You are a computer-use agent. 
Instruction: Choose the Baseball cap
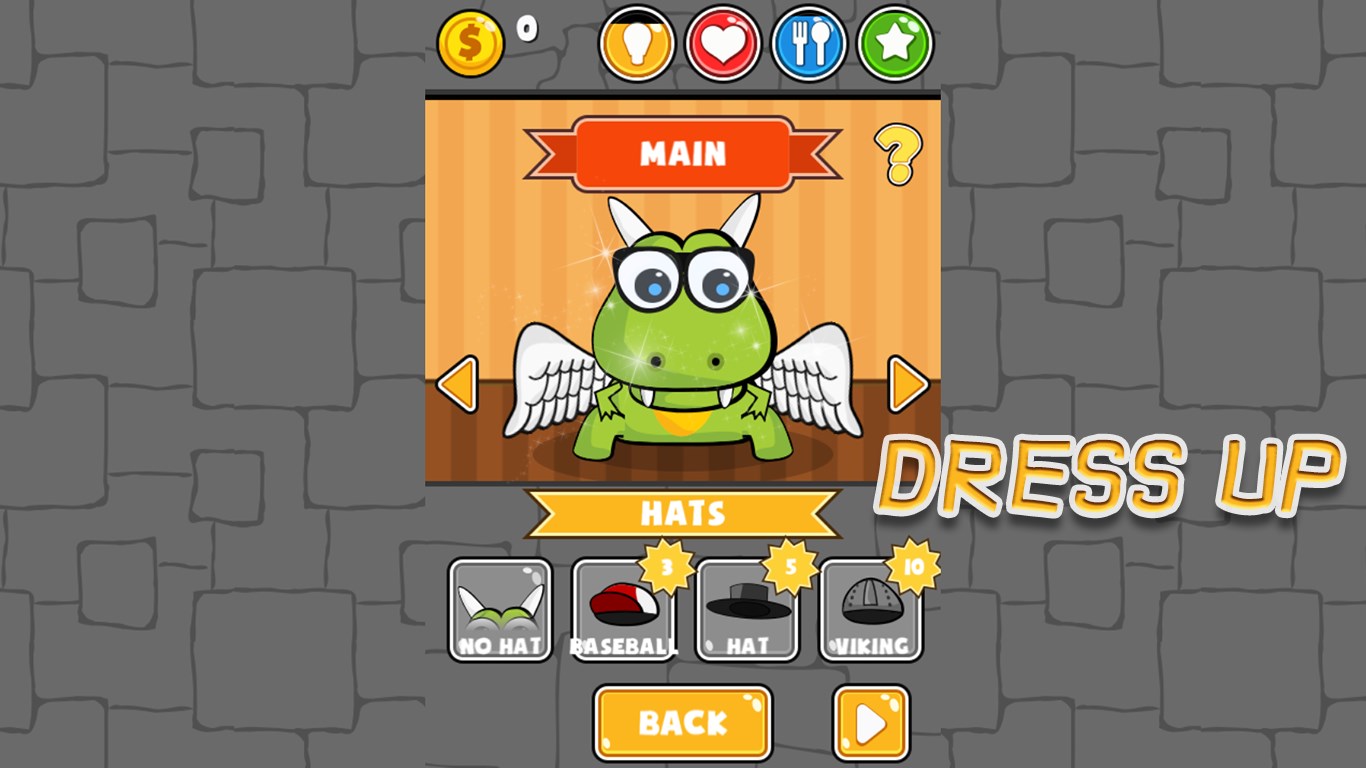[x=624, y=610]
